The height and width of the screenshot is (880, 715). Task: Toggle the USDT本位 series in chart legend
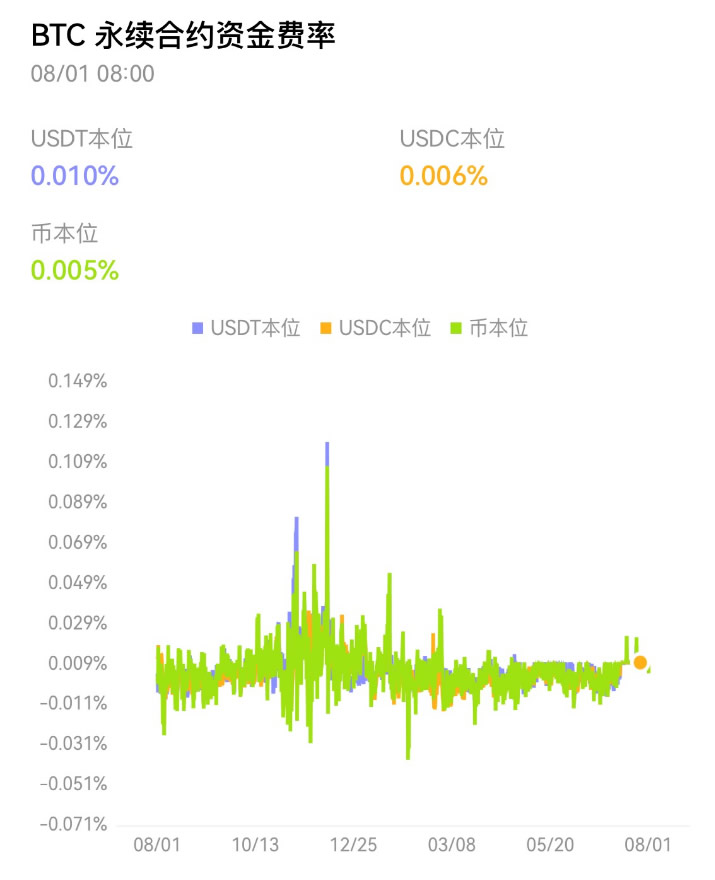coord(246,328)
